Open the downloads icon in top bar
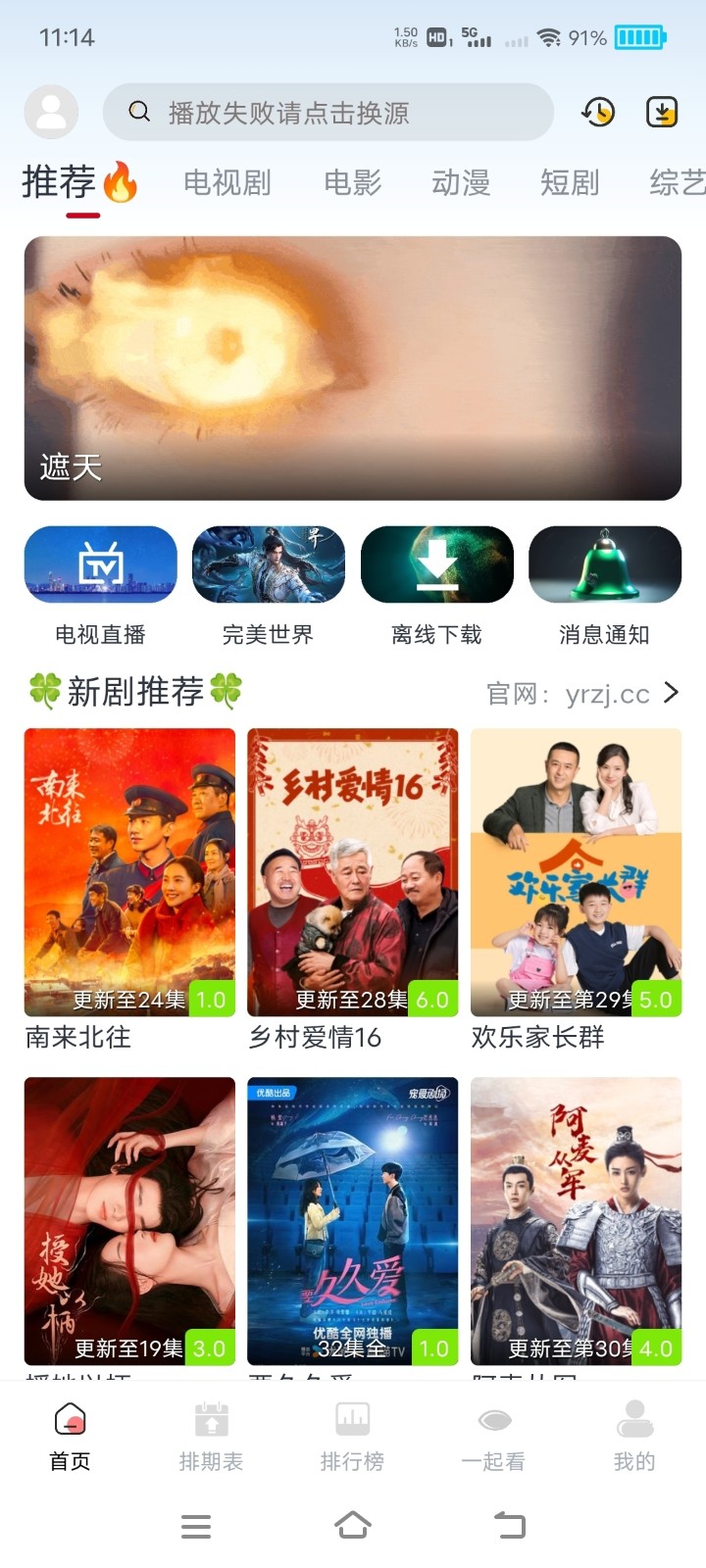The image size is (706, 1568). click(662, 112)
